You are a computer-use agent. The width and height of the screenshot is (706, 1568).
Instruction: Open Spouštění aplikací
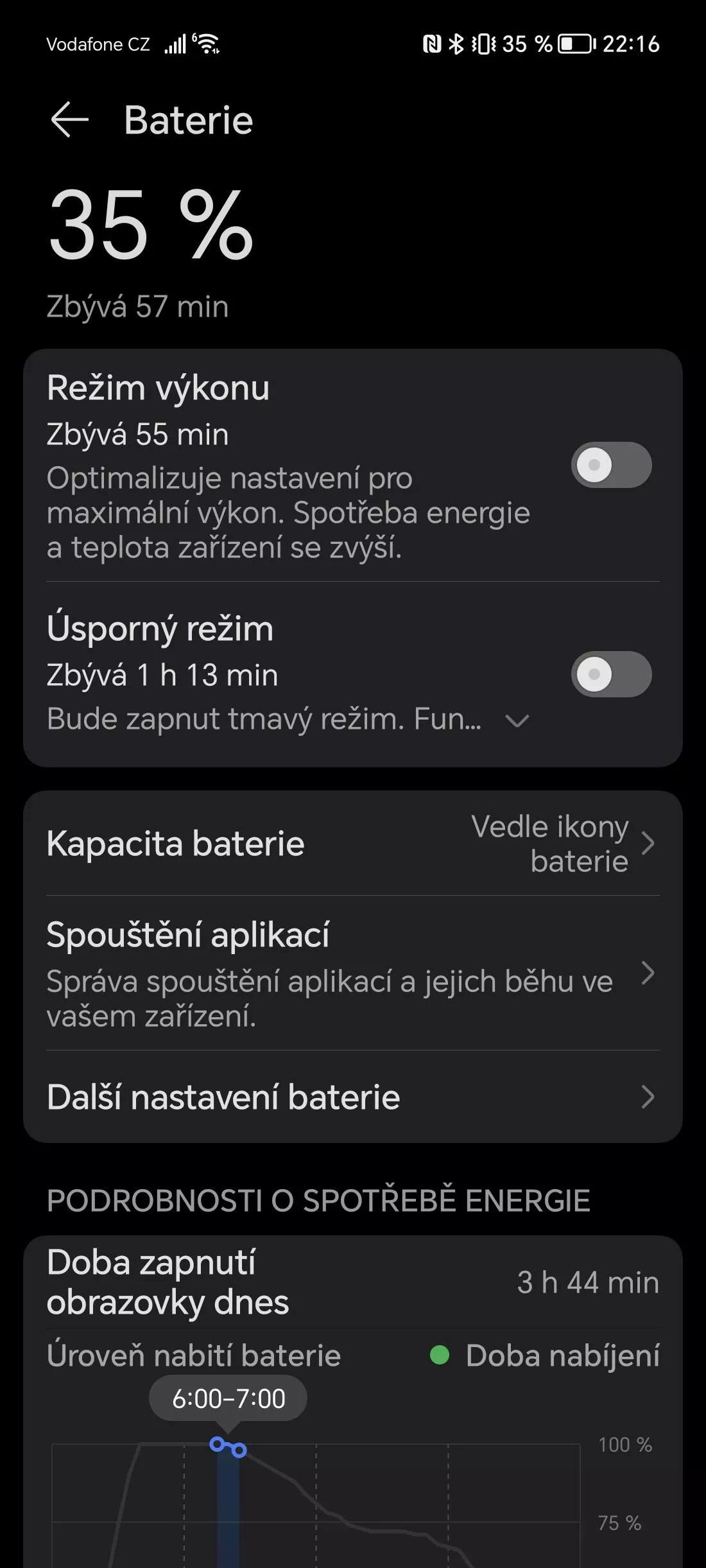(x=353, y=973)
